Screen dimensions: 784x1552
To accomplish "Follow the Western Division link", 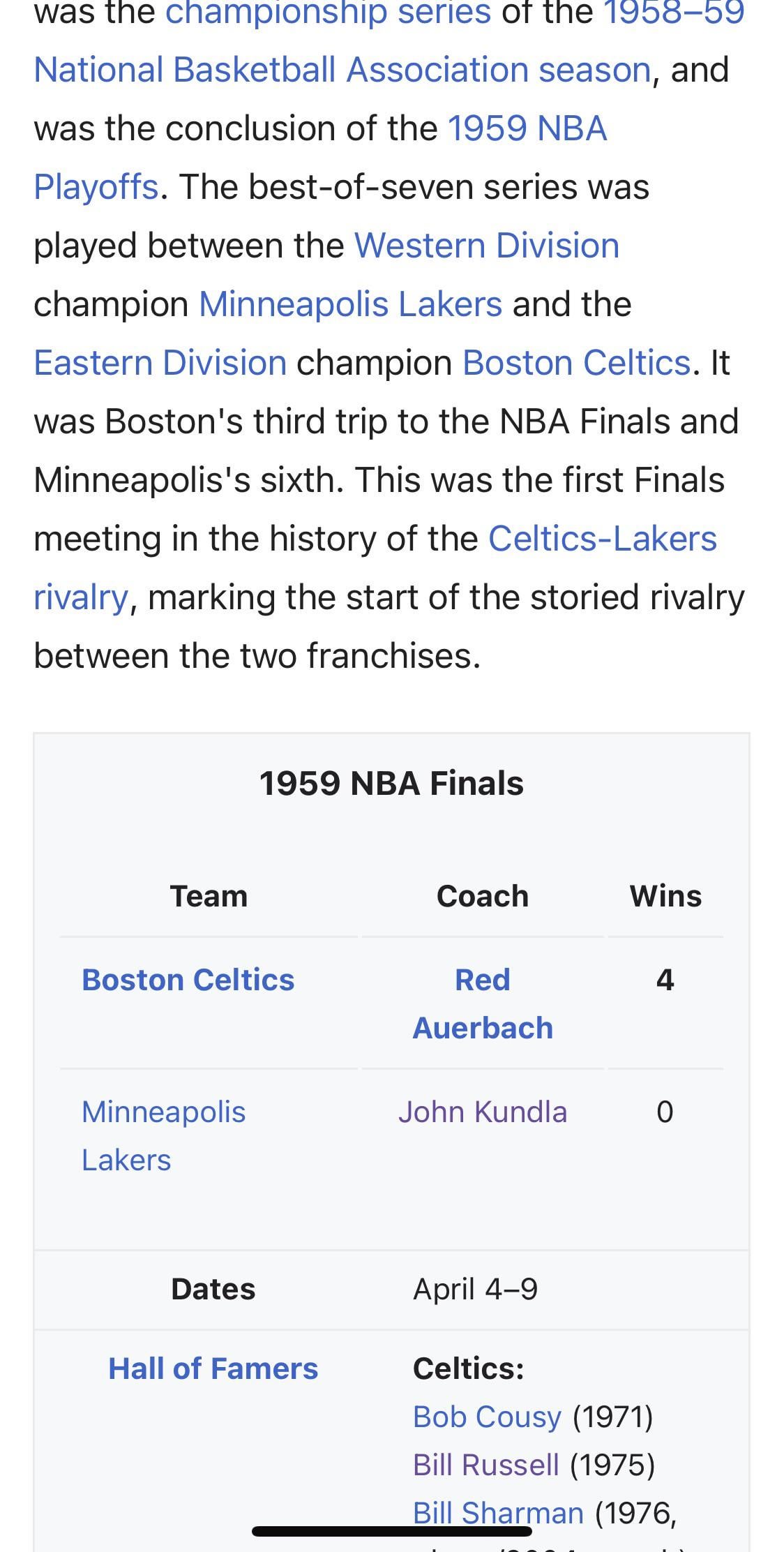I will (x=486, y=246).
